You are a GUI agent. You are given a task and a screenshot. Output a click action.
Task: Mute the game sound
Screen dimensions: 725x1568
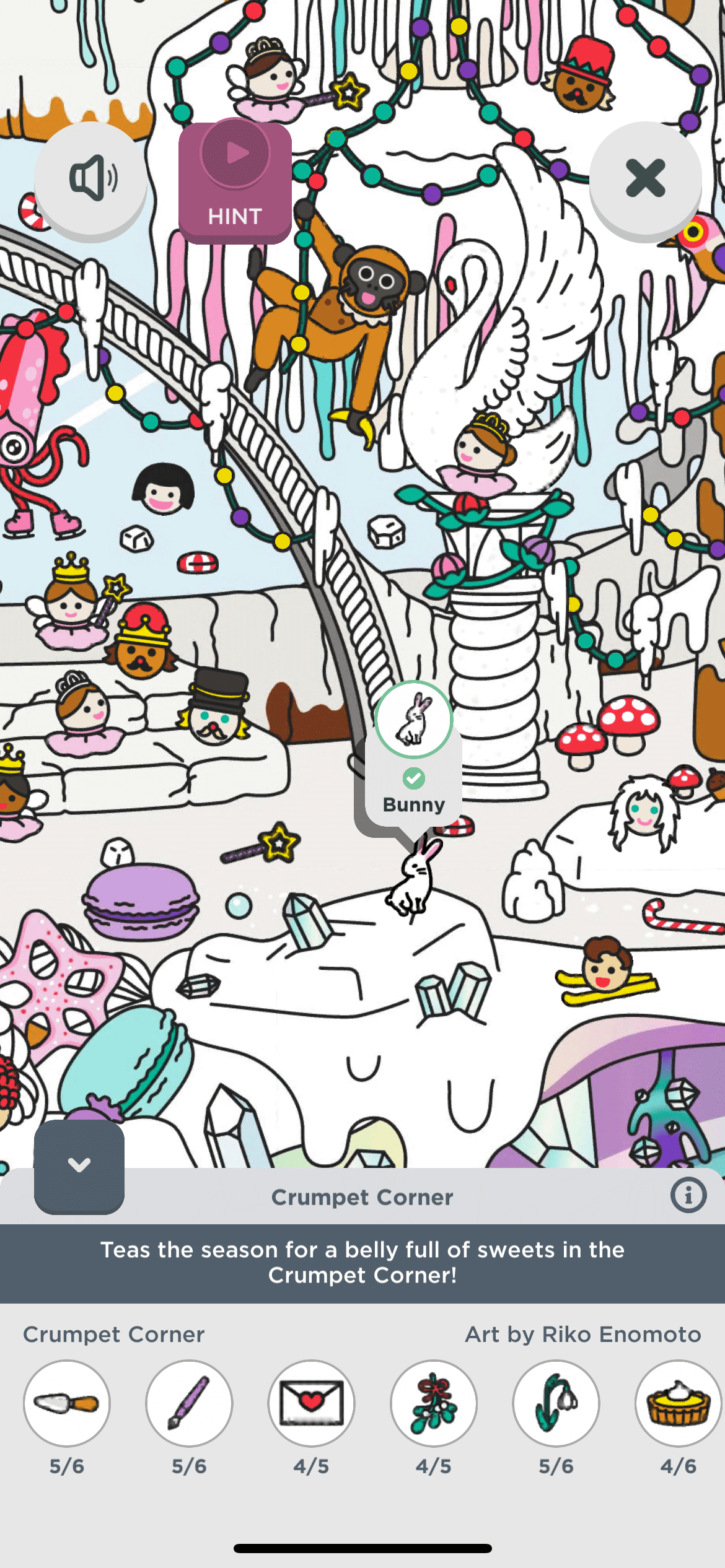[x=92, y=178]
